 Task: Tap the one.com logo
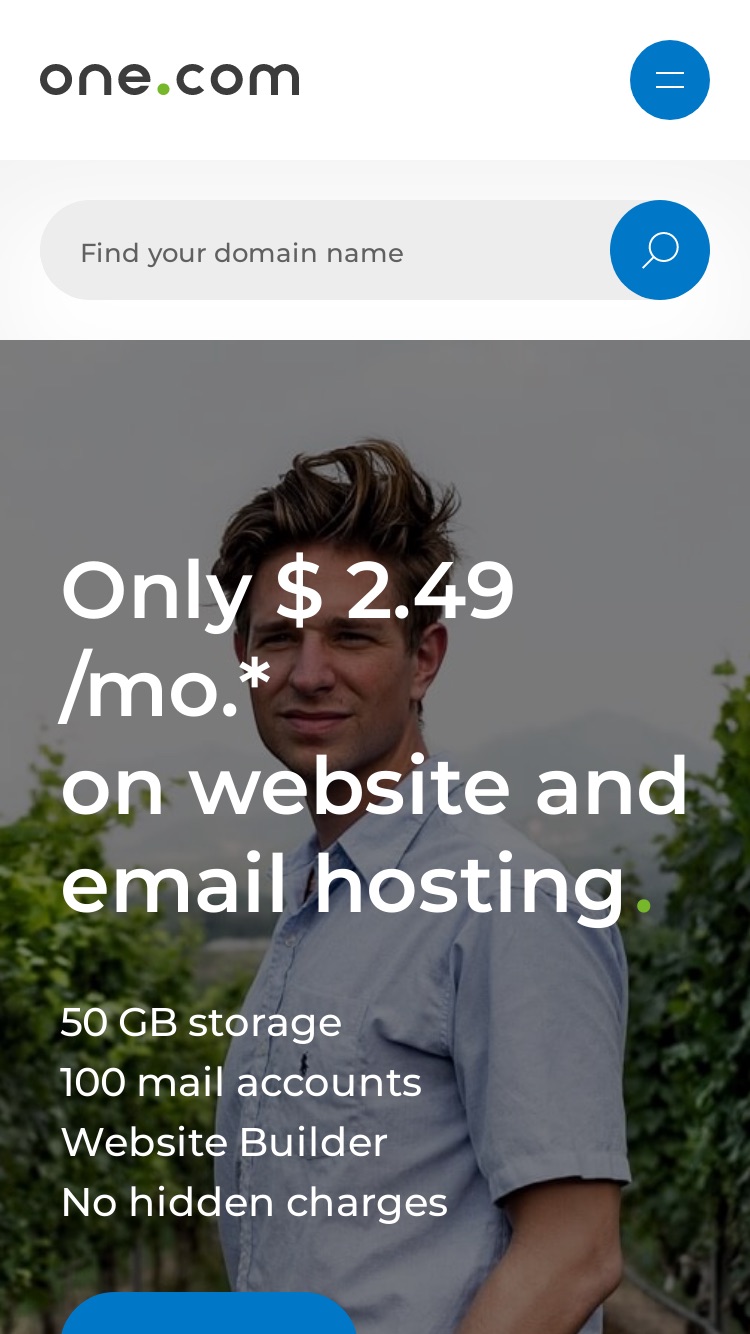(x=170, y=80)
